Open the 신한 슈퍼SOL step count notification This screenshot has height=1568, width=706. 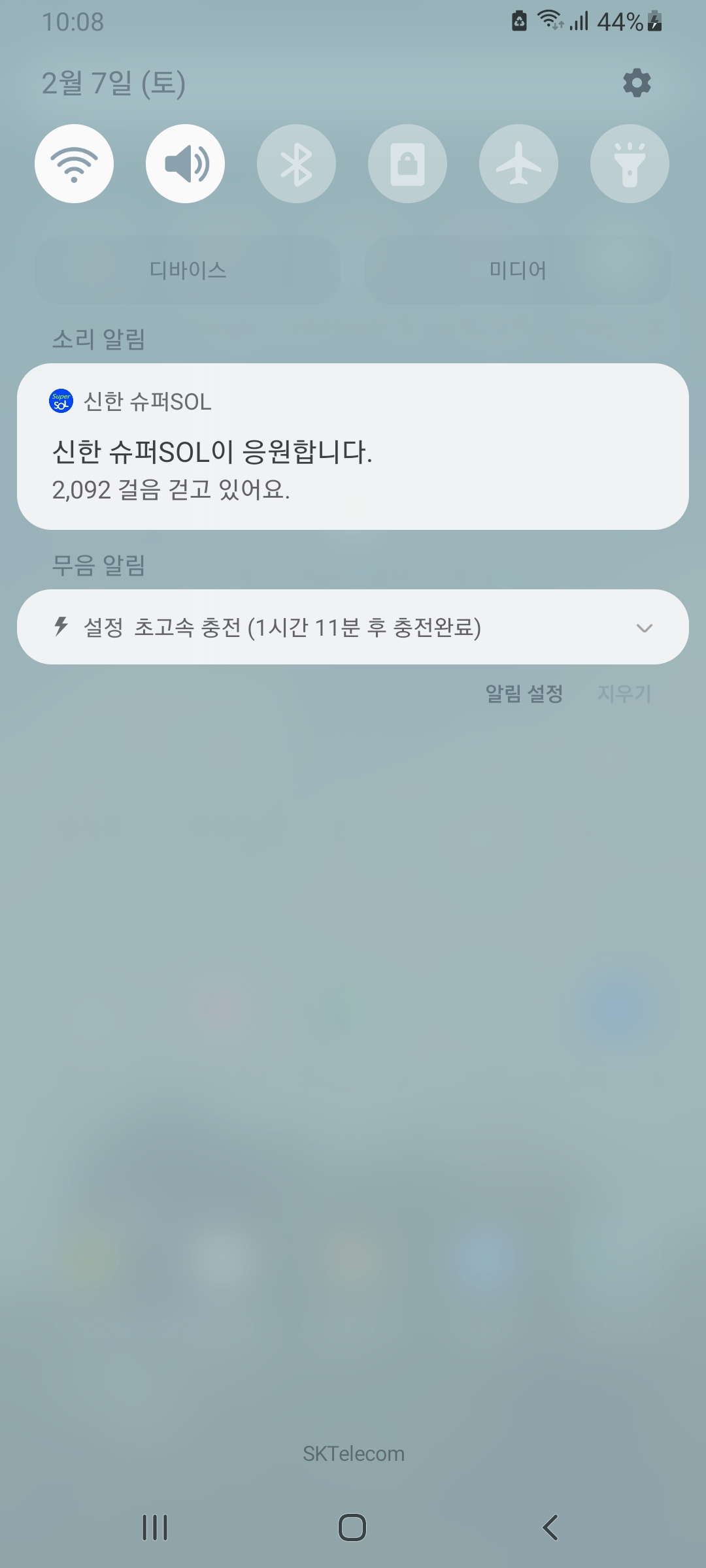(353, 457)
